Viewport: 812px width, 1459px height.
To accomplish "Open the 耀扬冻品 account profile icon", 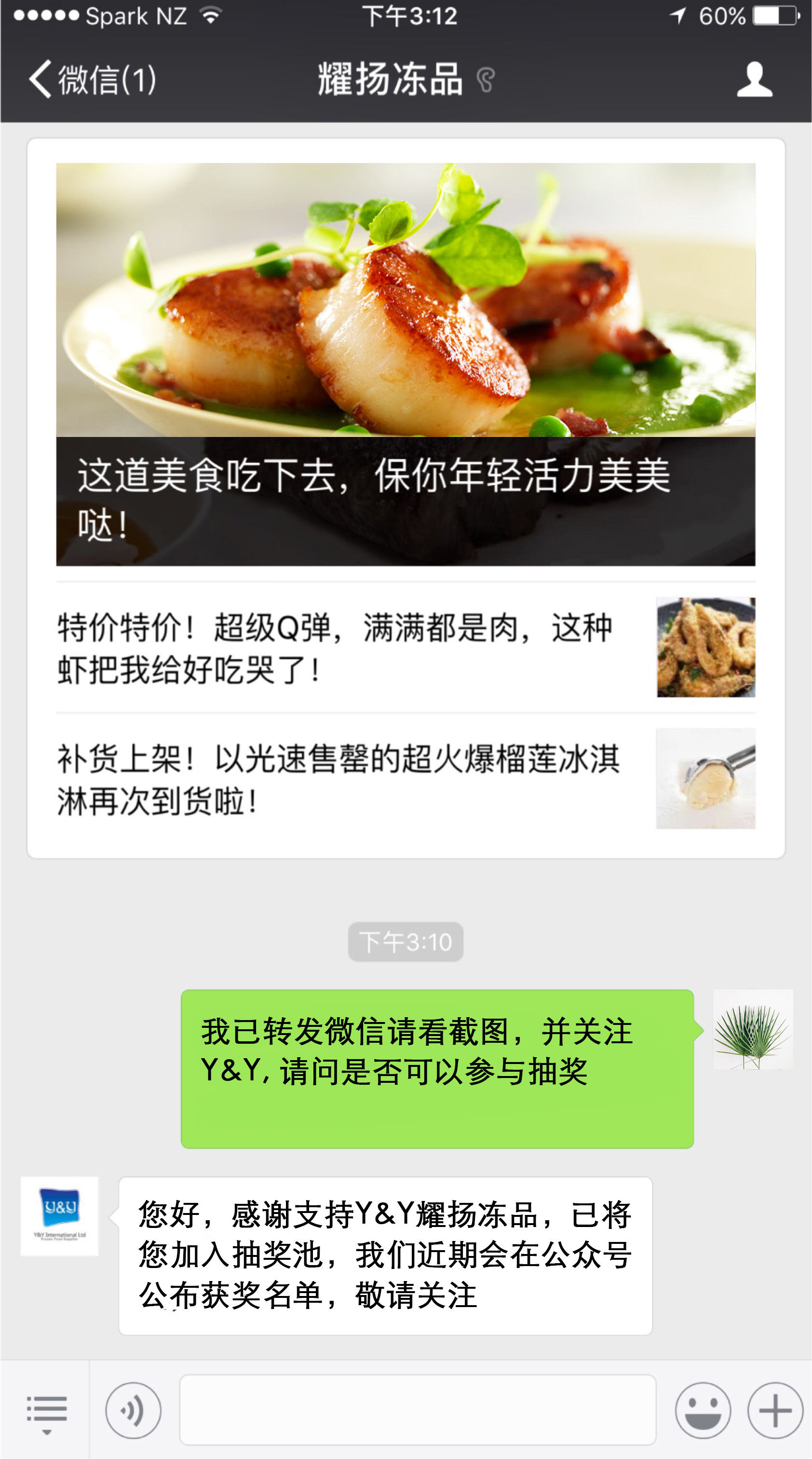I will click(754, 80).
